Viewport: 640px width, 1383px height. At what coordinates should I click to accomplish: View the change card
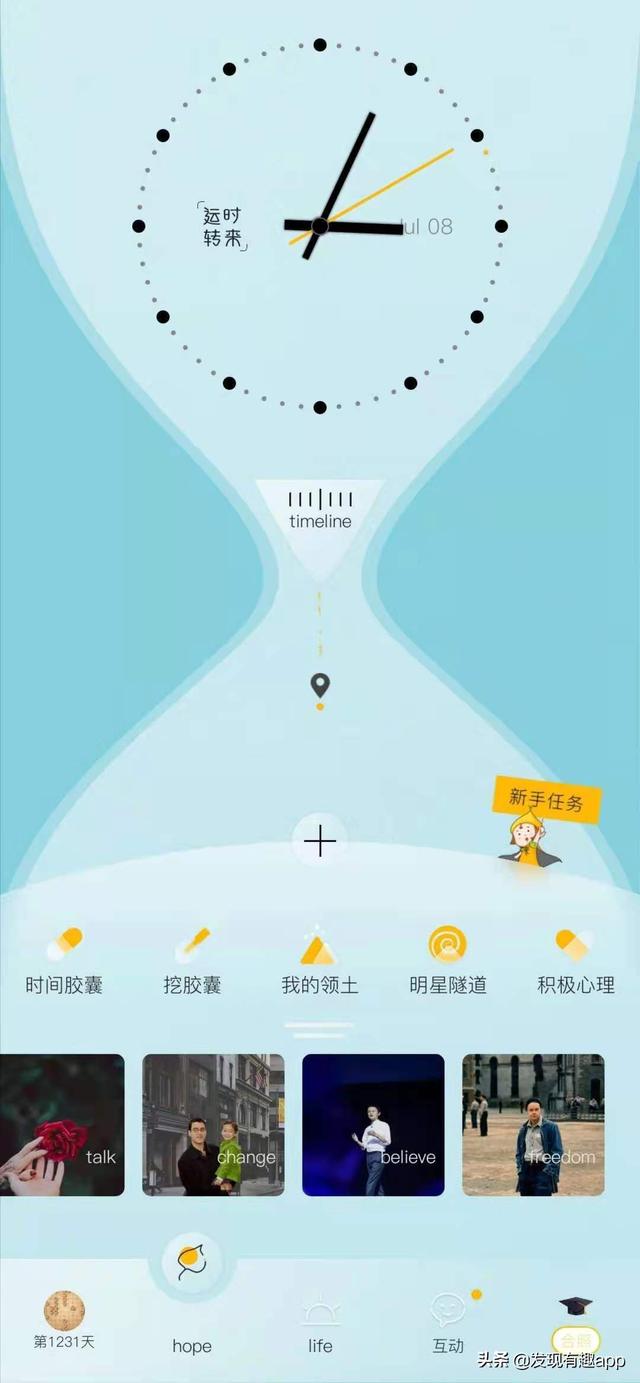213,1125
